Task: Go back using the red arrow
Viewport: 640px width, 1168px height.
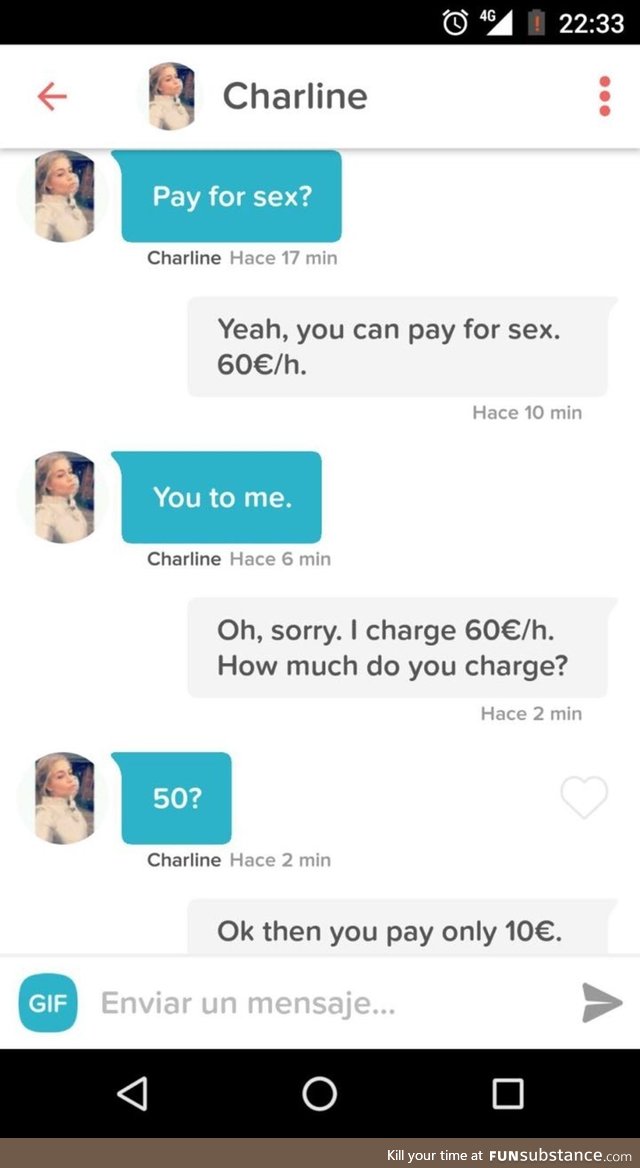Action: pos(52,96)
